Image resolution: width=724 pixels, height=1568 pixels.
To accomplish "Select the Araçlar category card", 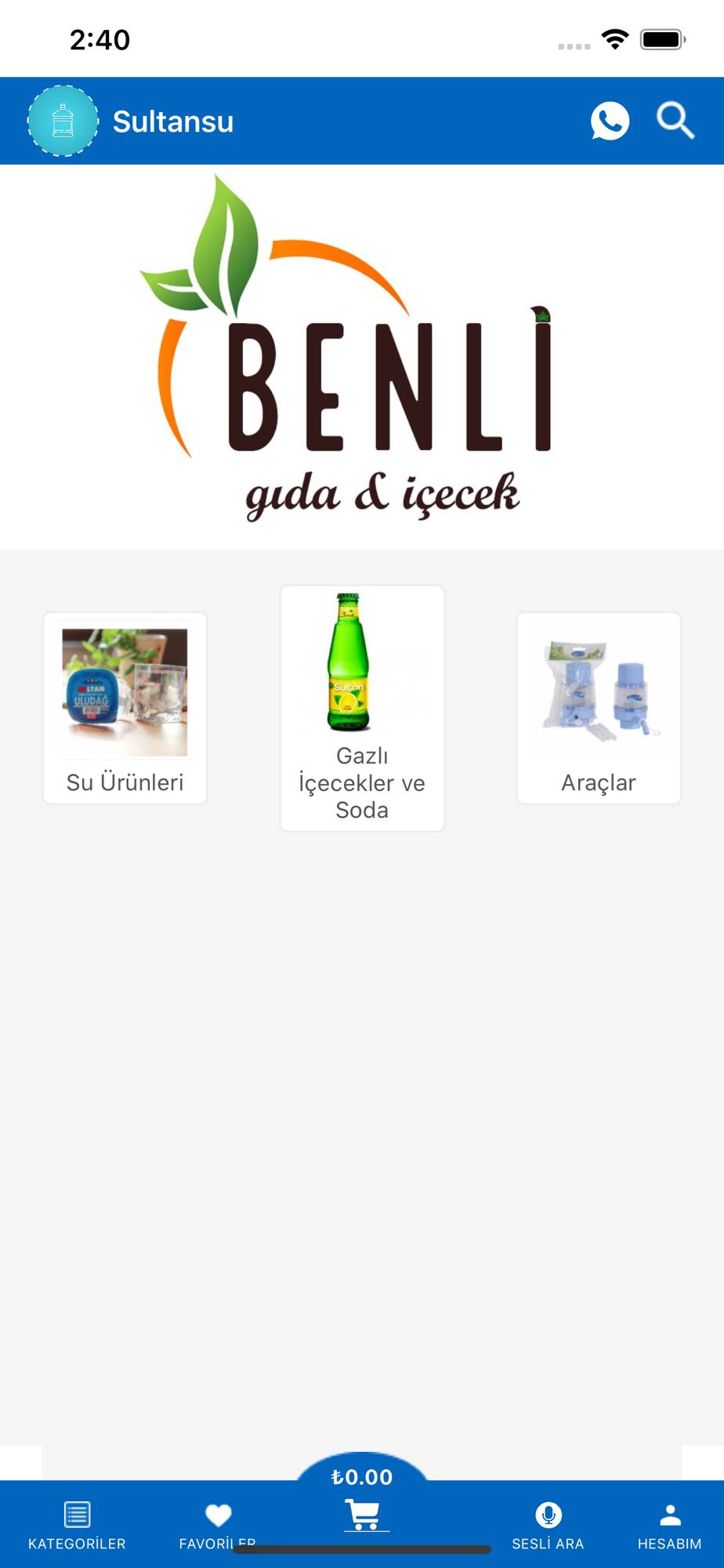I will (599, 708).
